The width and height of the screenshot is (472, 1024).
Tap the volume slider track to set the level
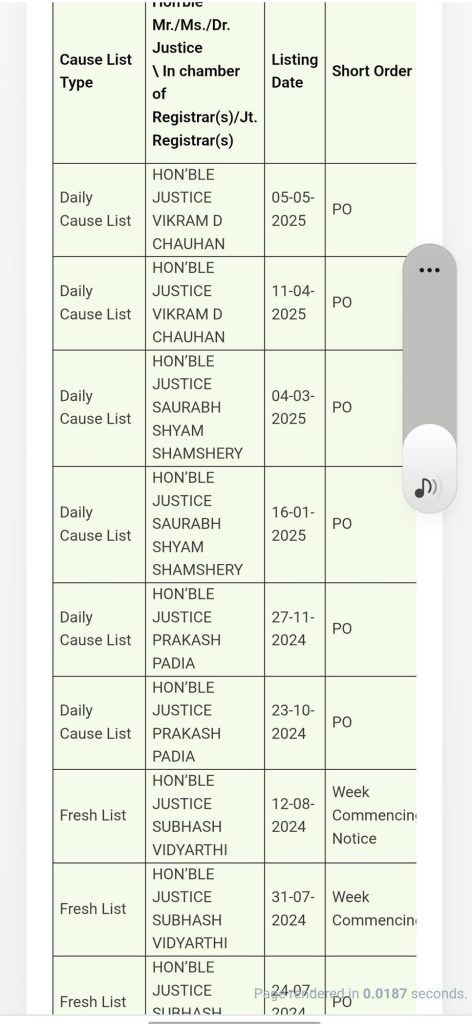point(429,377)
